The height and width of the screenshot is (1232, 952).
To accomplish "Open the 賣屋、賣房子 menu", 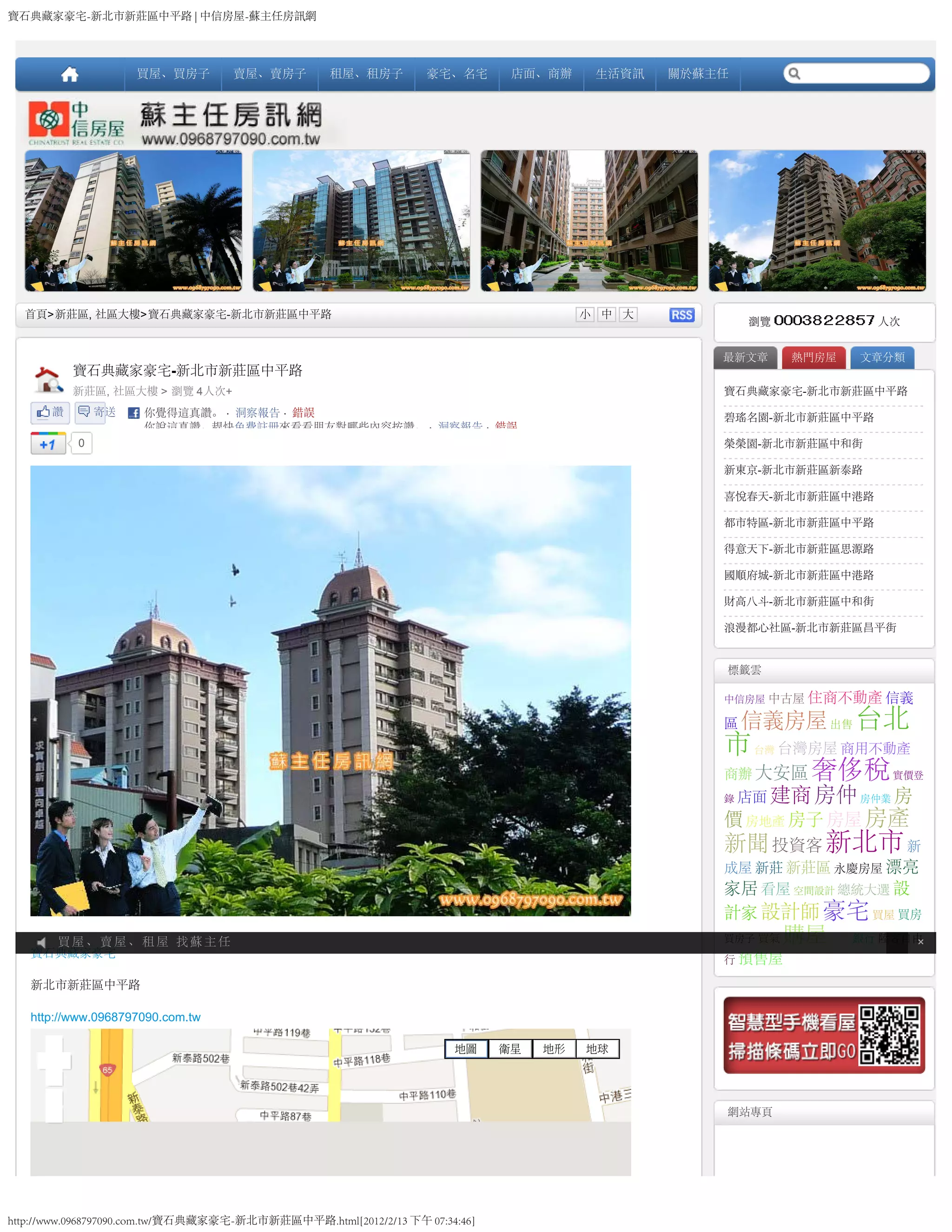I will tap(270, 74).
